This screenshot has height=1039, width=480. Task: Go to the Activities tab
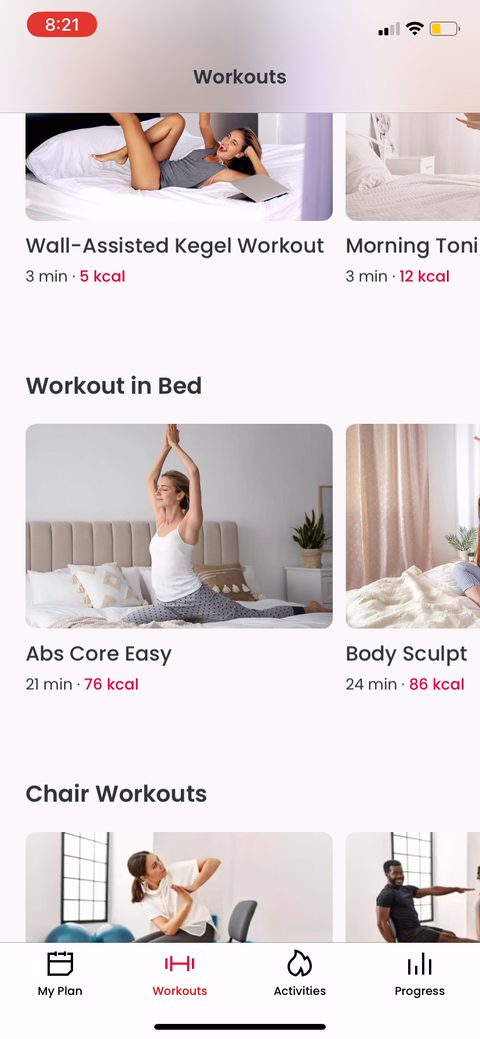(300, 974)
